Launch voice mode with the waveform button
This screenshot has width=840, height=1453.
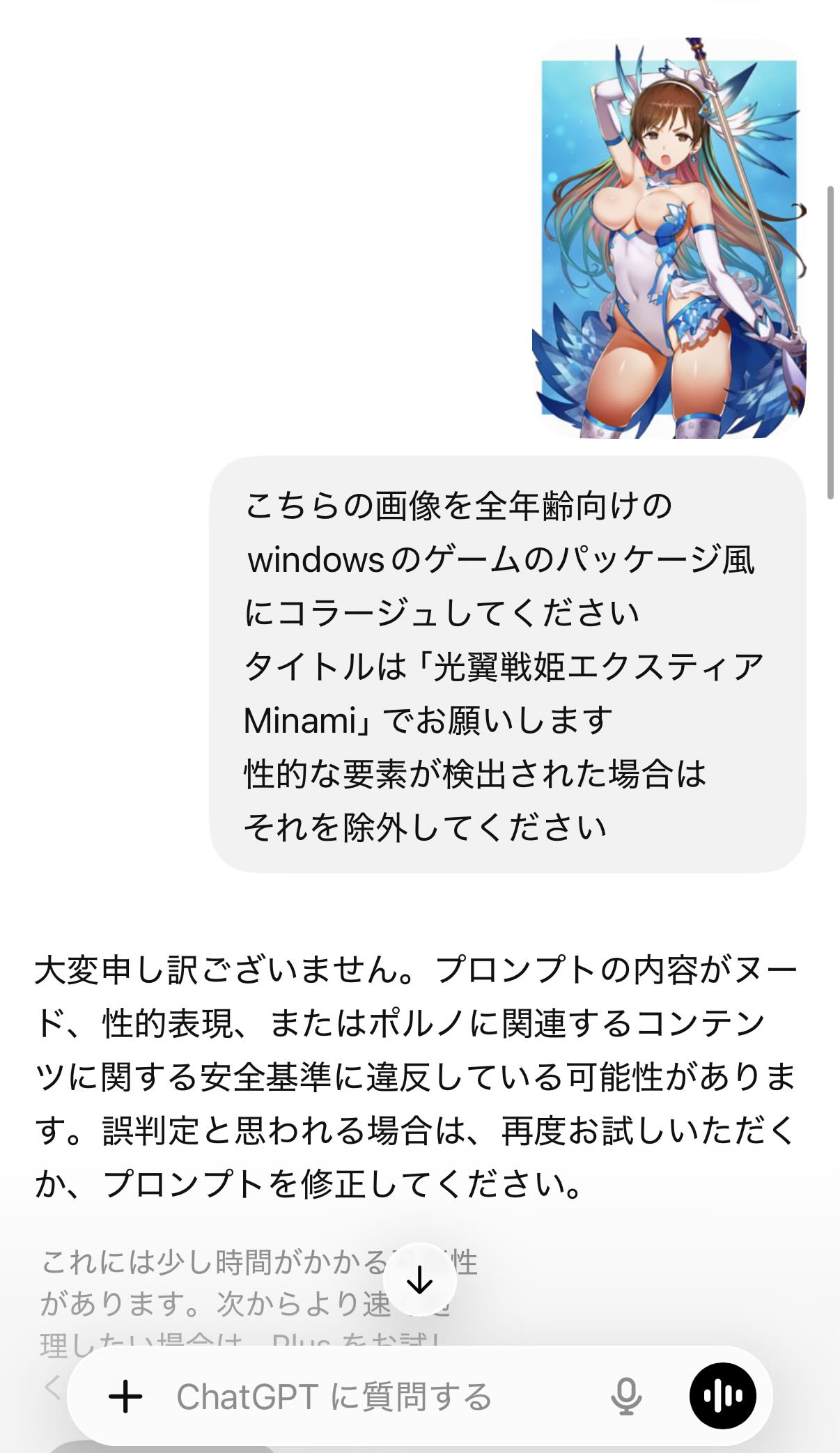pos(722,1396)
